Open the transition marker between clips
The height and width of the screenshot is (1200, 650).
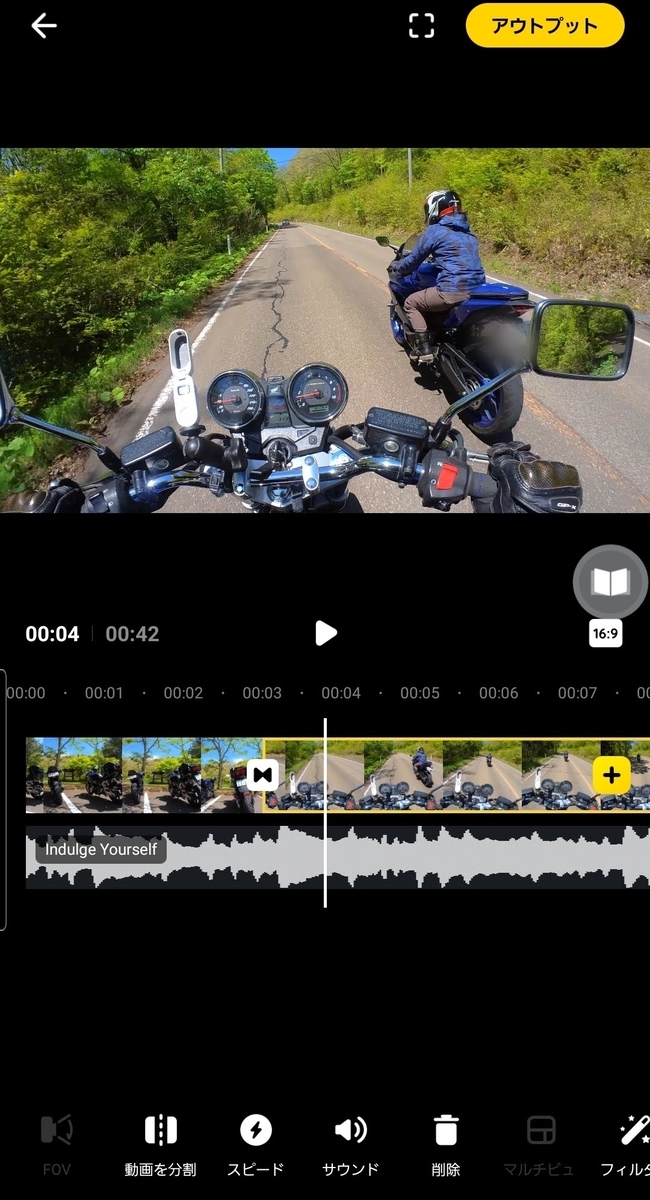[x=262, y=775]
